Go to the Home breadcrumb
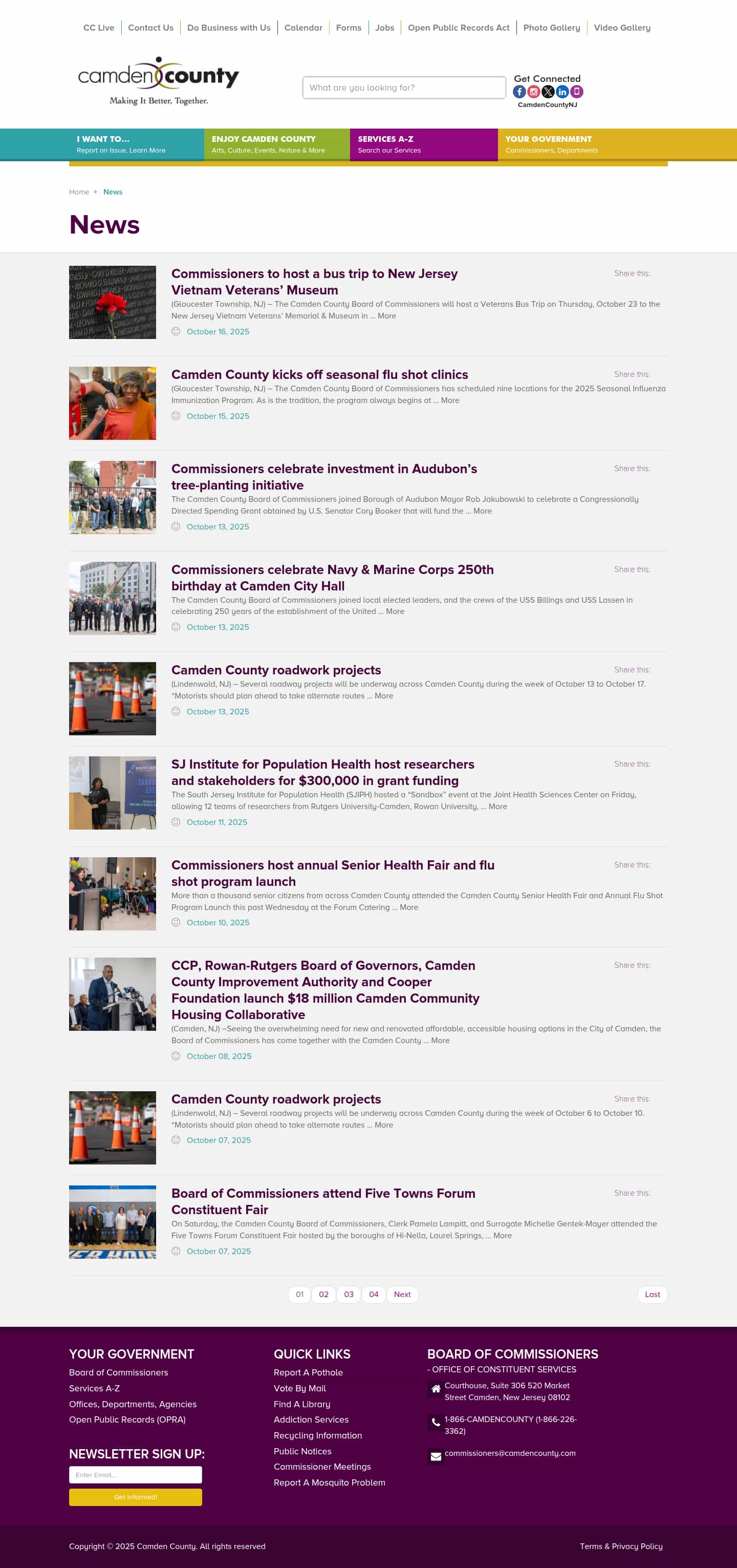Viewport: 737px width, 1568px height. pos(79,193)
